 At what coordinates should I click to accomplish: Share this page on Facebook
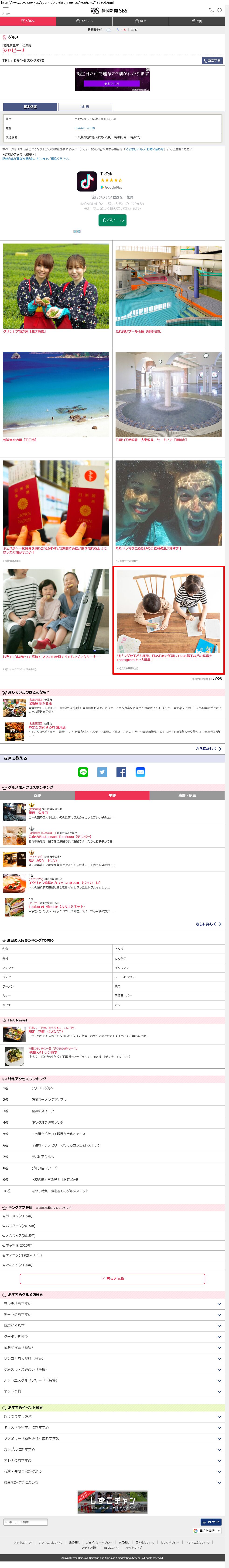click(121, 772)
